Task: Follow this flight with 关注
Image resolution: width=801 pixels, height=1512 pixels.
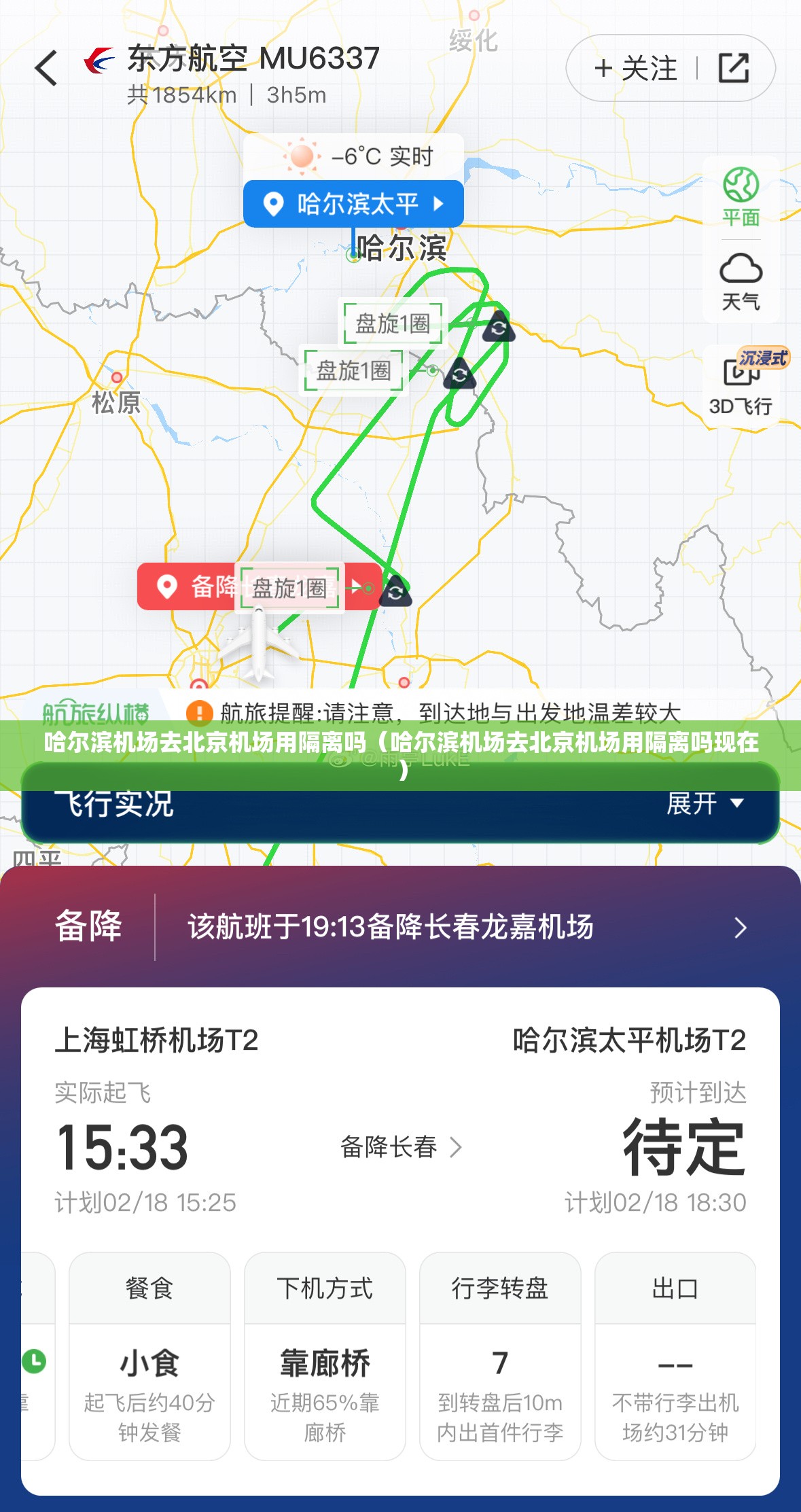Action: click(x=635, y=68)
